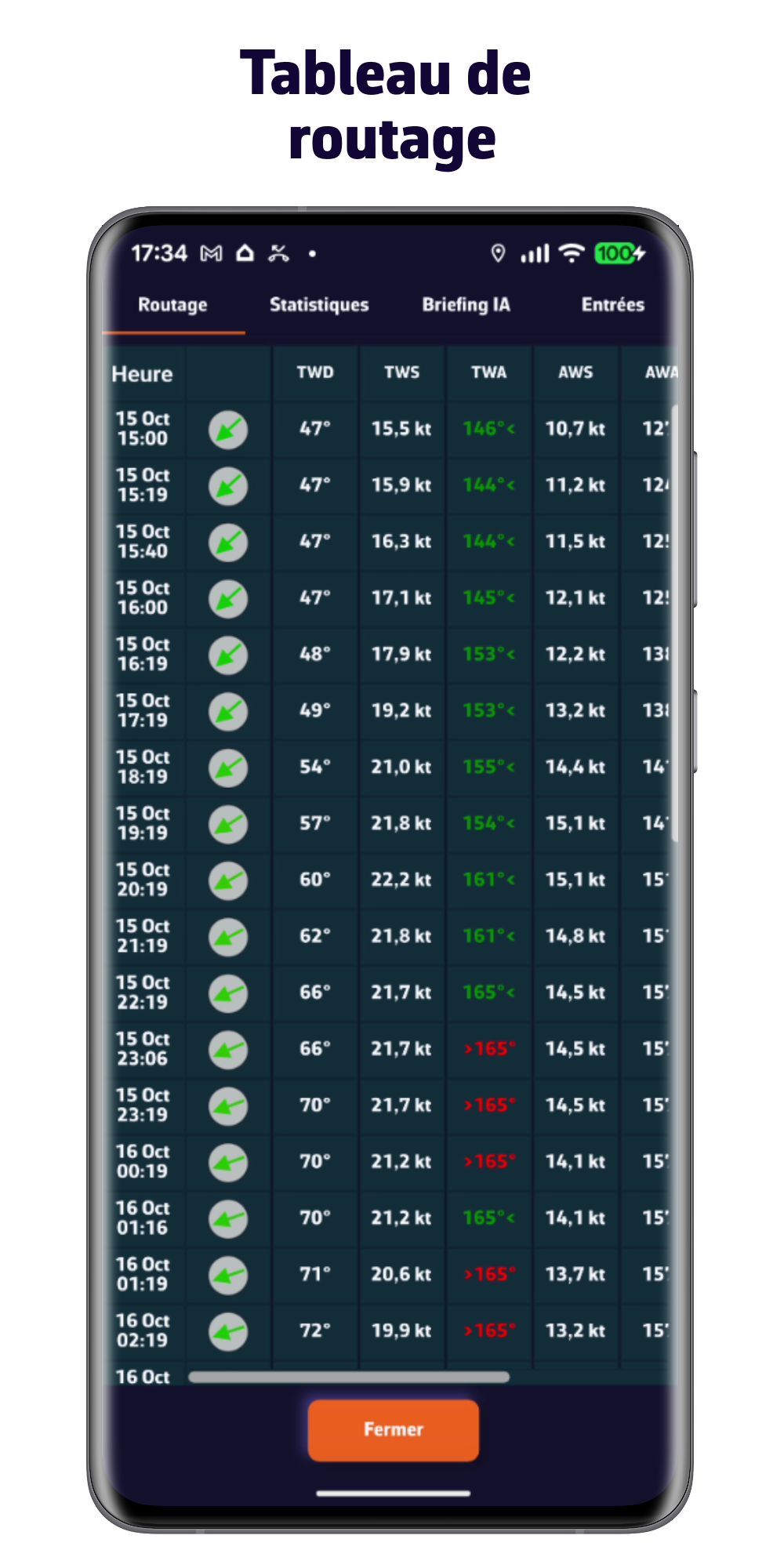Tap the wind arrow icon at 16 Oct 00:19

point(227,1162)
